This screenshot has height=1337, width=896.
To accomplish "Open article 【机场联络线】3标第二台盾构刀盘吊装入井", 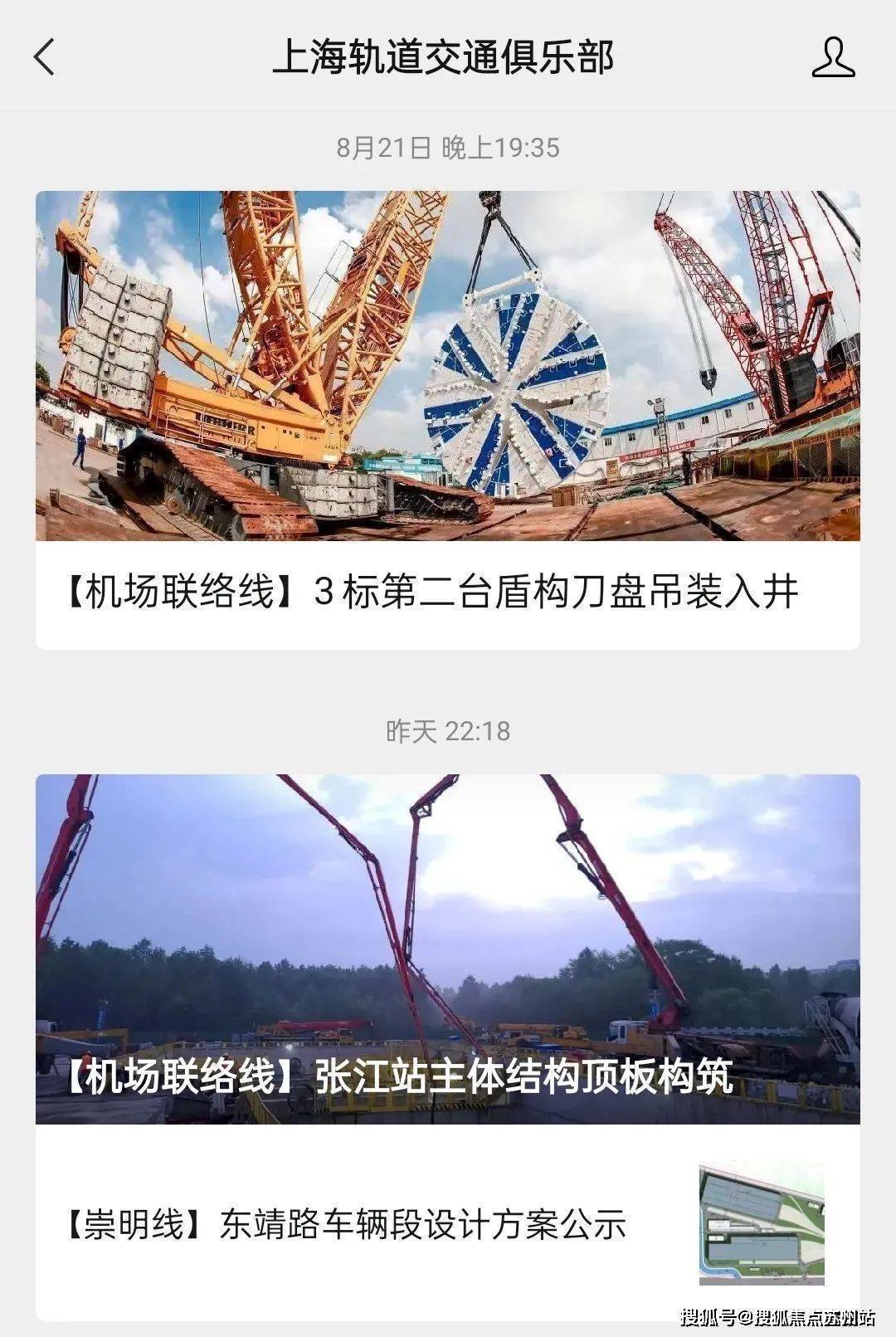I will tap(448, 592).
